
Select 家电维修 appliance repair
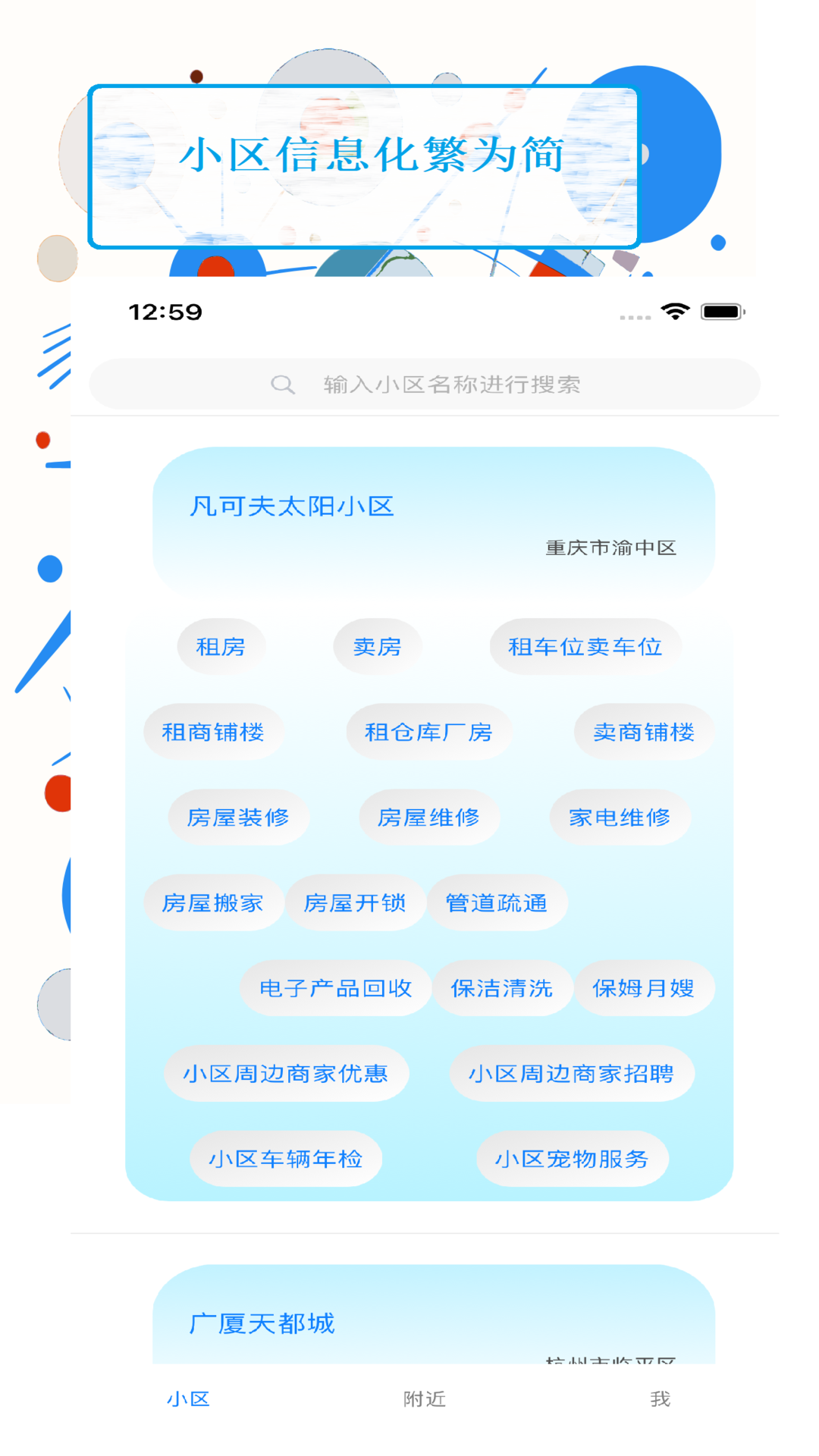point(620,817)
